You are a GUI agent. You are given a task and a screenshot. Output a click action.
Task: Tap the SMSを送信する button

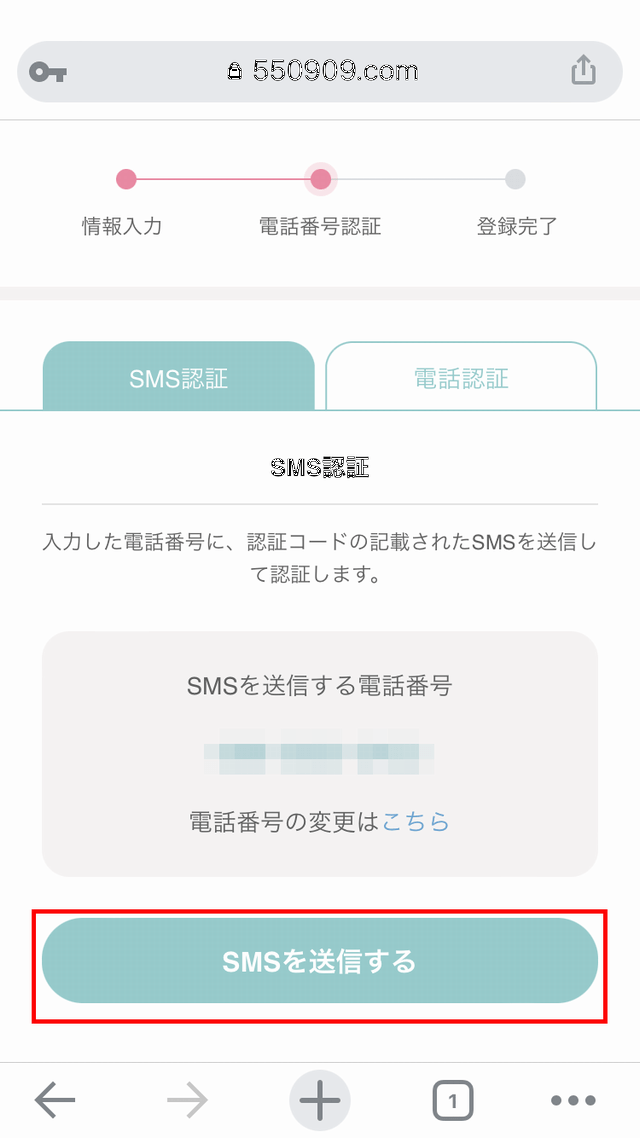coord(319,962)
